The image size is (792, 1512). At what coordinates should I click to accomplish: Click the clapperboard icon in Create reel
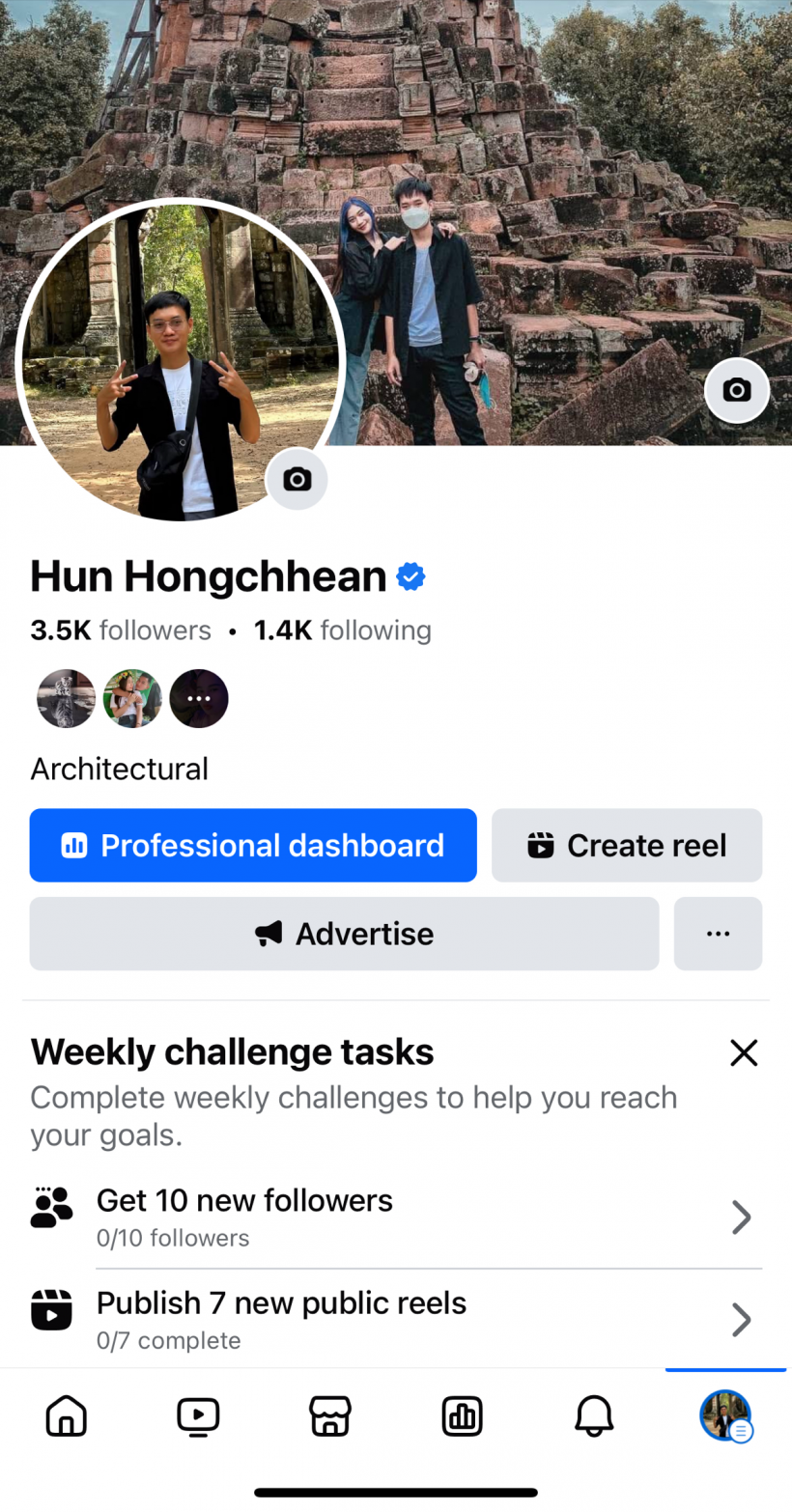click(x=541, y=845)
